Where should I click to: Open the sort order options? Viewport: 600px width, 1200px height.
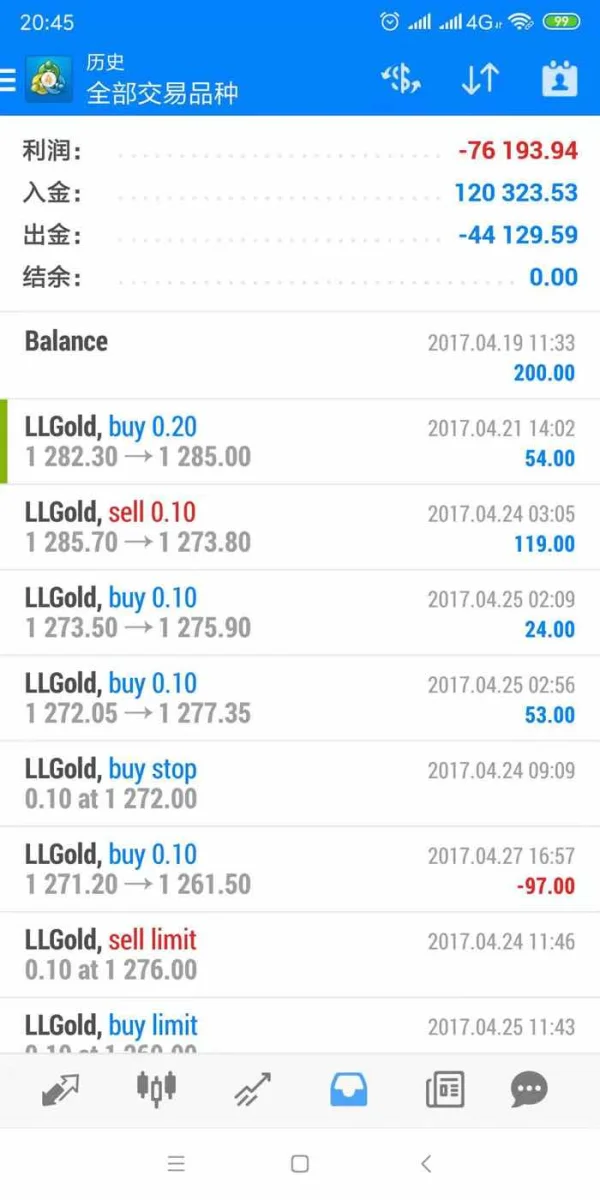[x=480, y=80]
